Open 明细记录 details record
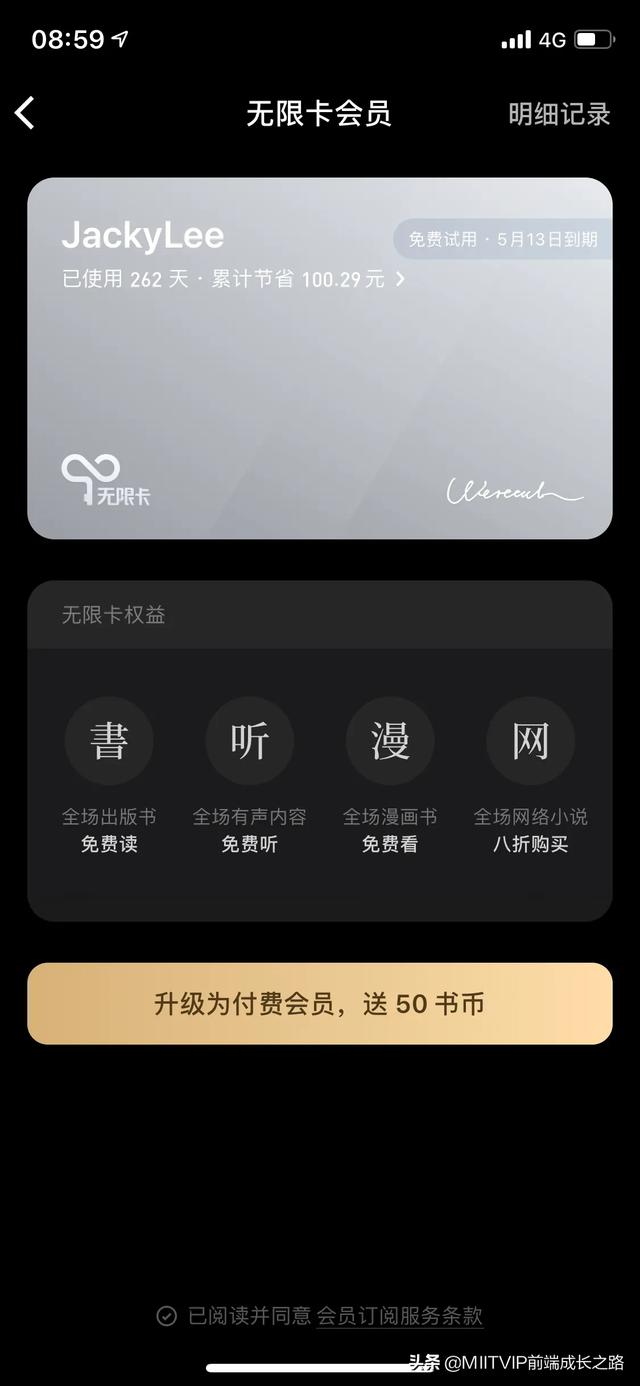Image resolution: width=640 pixels, height=1386 pixels. (559, 114)
